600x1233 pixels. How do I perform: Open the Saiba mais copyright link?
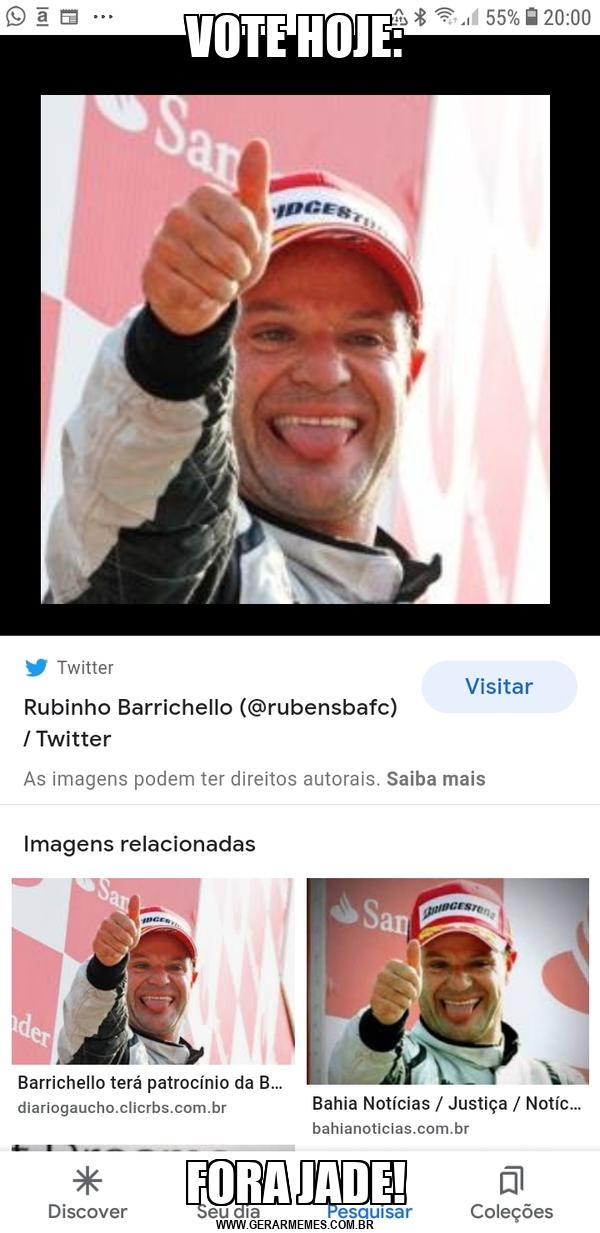click(x=436, y=779)
